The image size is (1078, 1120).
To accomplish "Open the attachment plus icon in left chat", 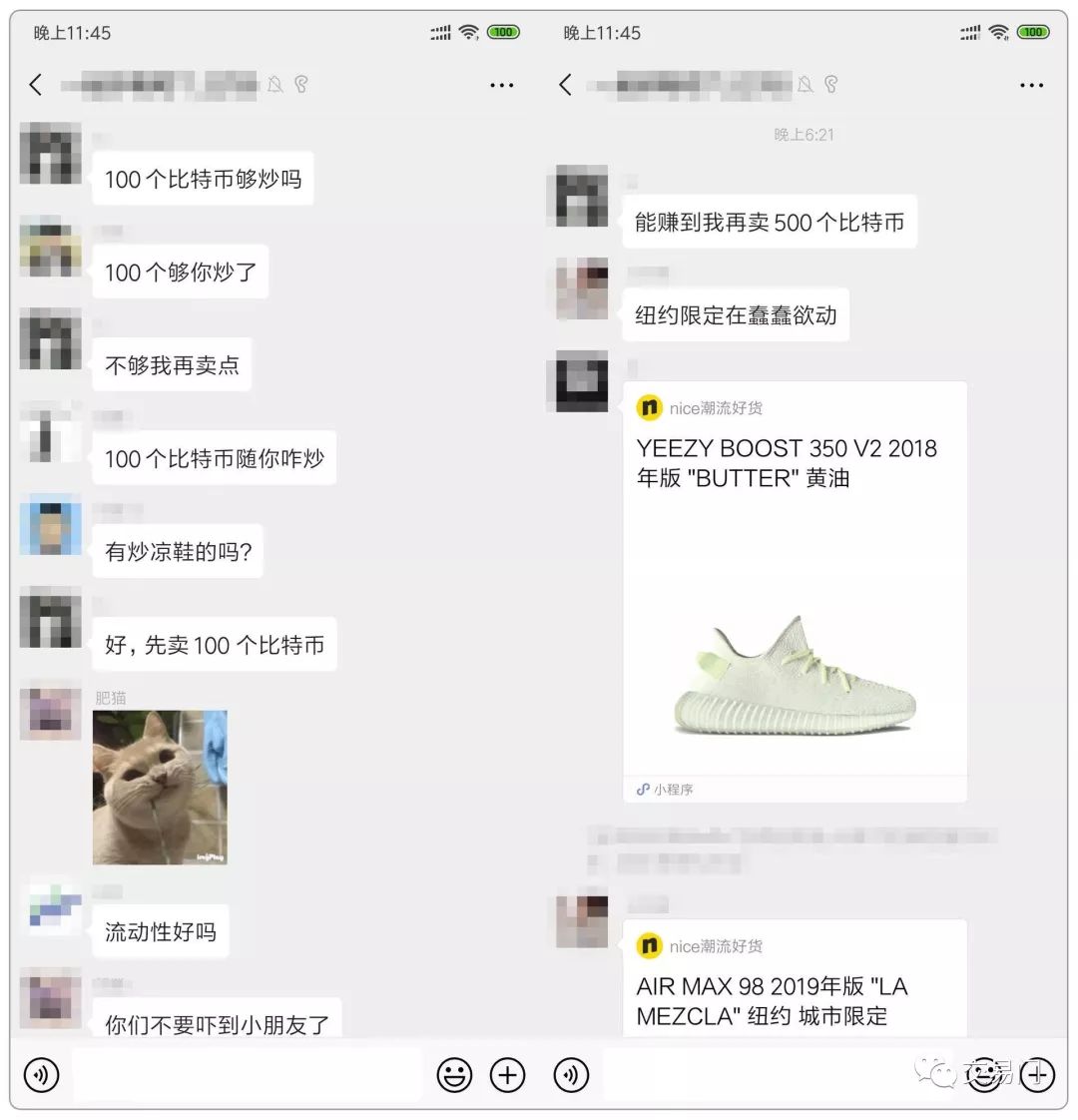I will tap(509, 1075).
